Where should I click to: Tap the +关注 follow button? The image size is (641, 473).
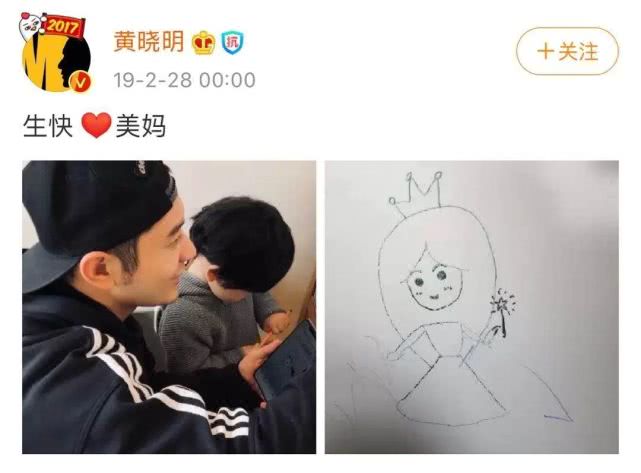coord(566,51)
